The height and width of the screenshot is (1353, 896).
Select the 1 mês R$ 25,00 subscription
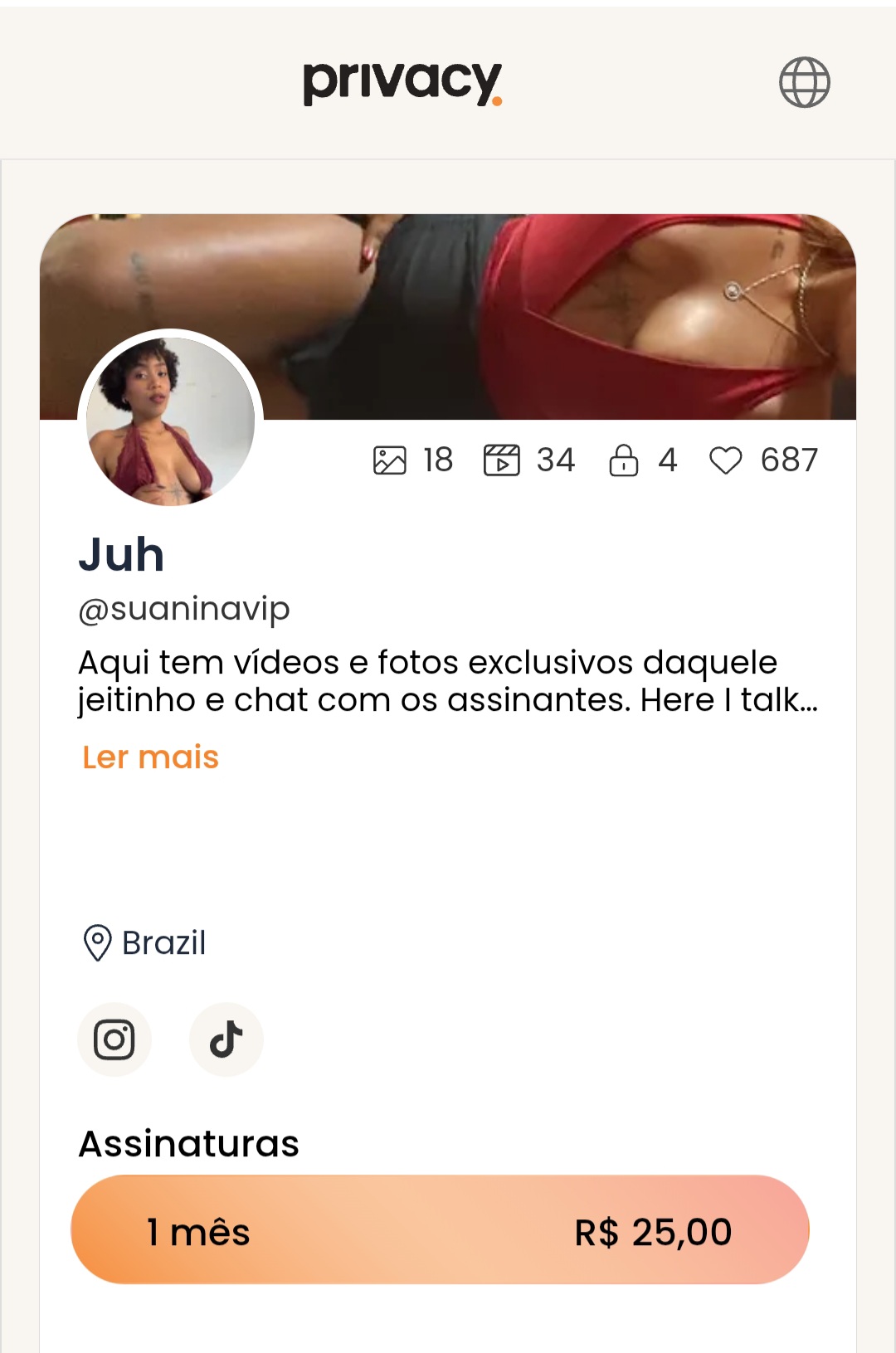440,1230
